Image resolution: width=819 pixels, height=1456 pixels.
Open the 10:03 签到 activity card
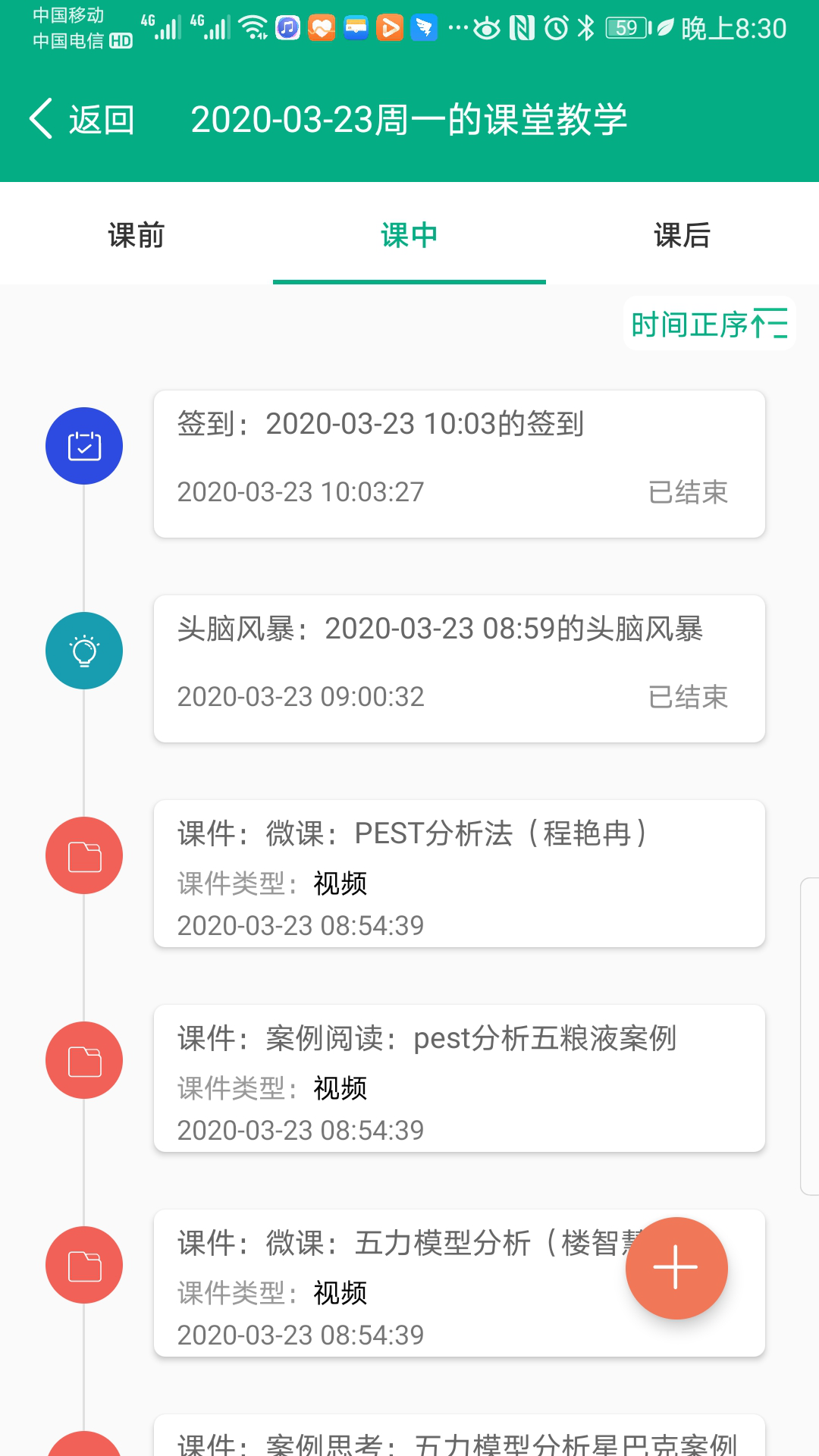tap(459, 463)
